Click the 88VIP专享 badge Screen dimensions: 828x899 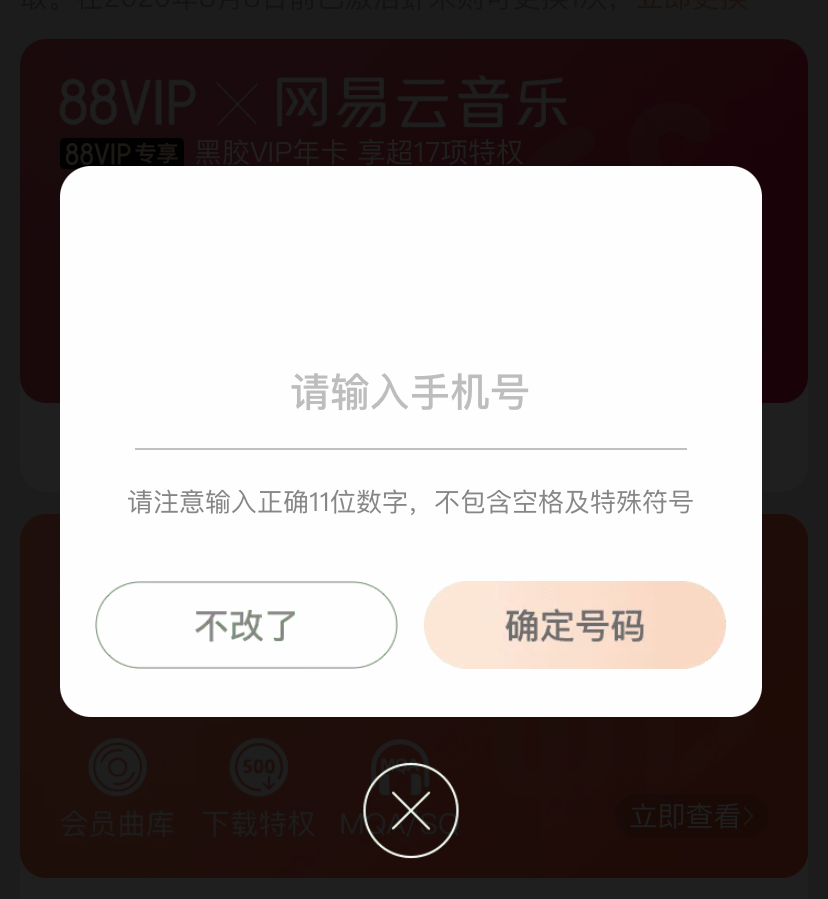coord(121,154)
